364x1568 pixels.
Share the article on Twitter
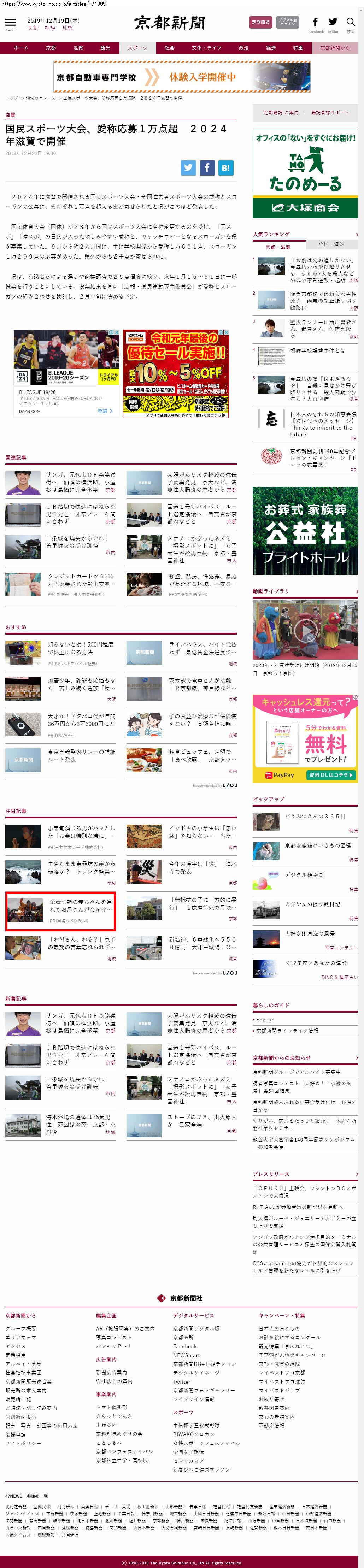click(188, 168)
